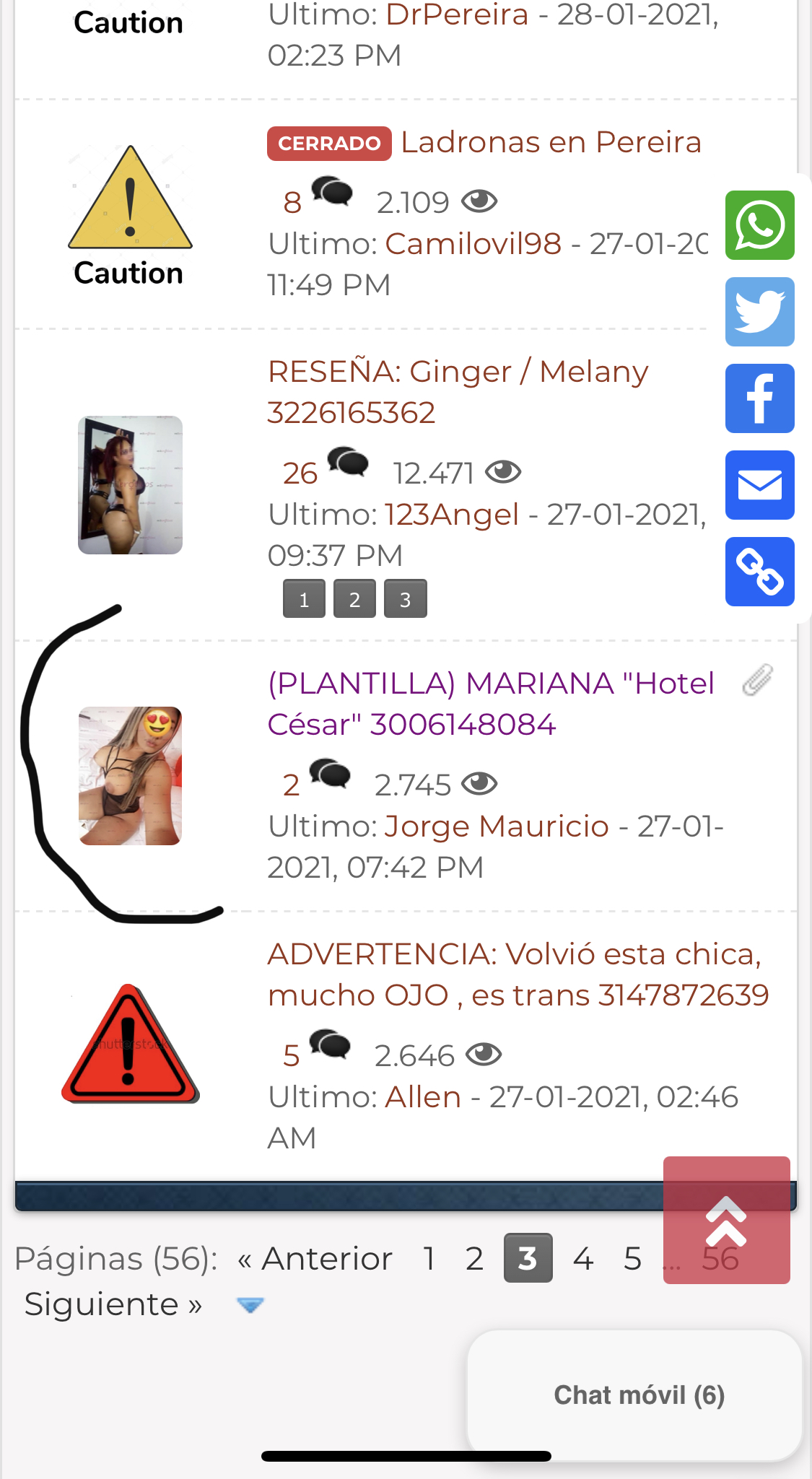Open Chat móvil
812x1479 pixels.
click(x=638, y=1395)
